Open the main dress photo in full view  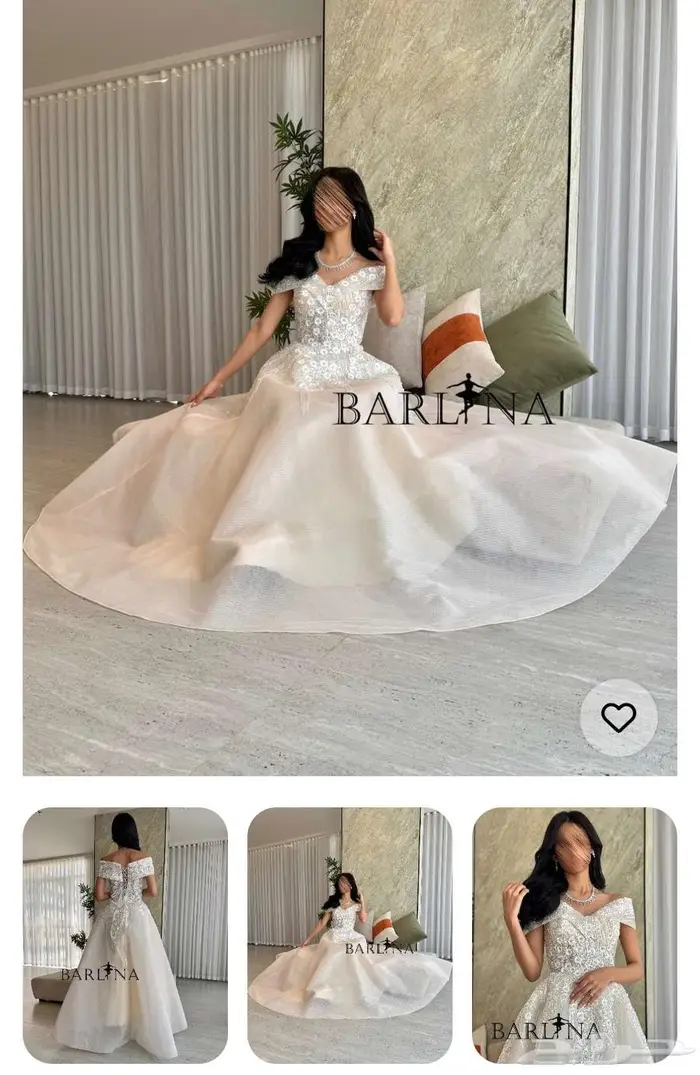pos(349,400)
